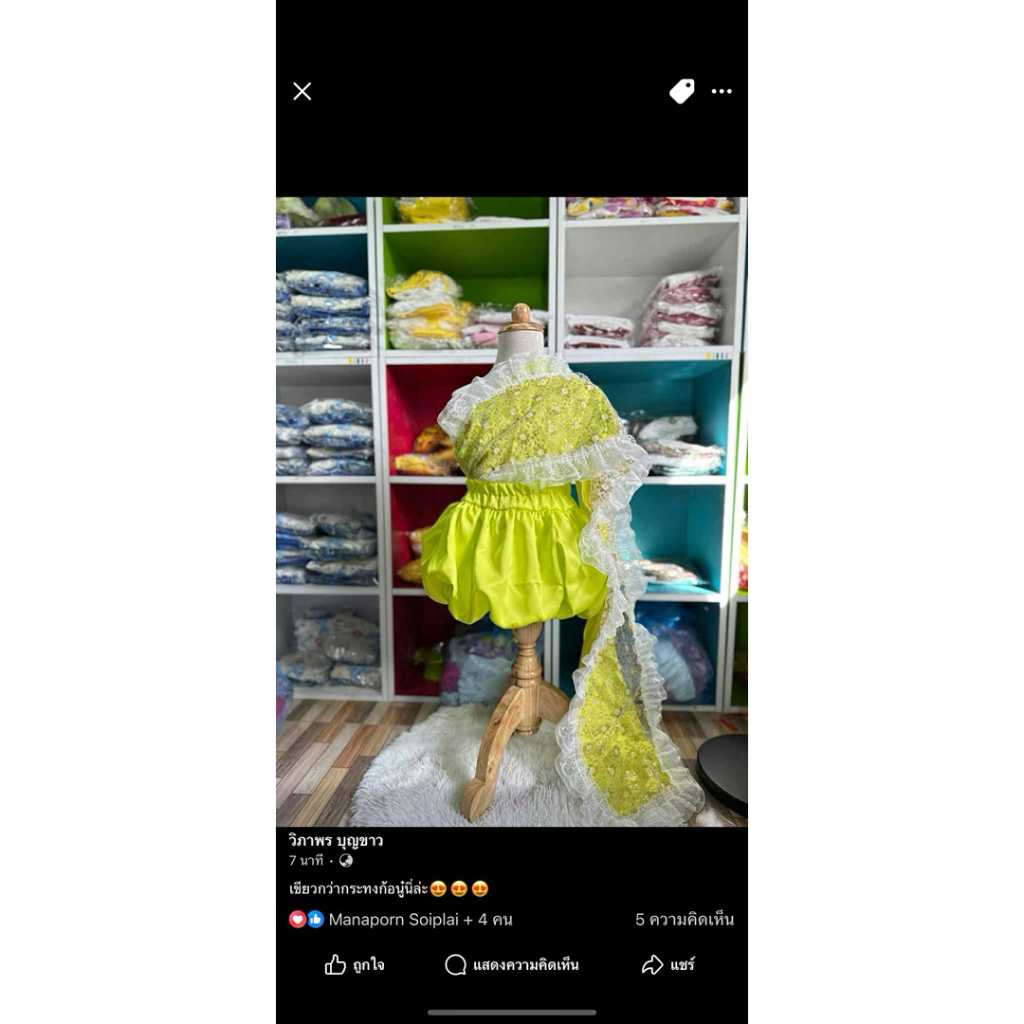Tap แสดงความคิดเห็น to comment

click(x=512, y=965)
